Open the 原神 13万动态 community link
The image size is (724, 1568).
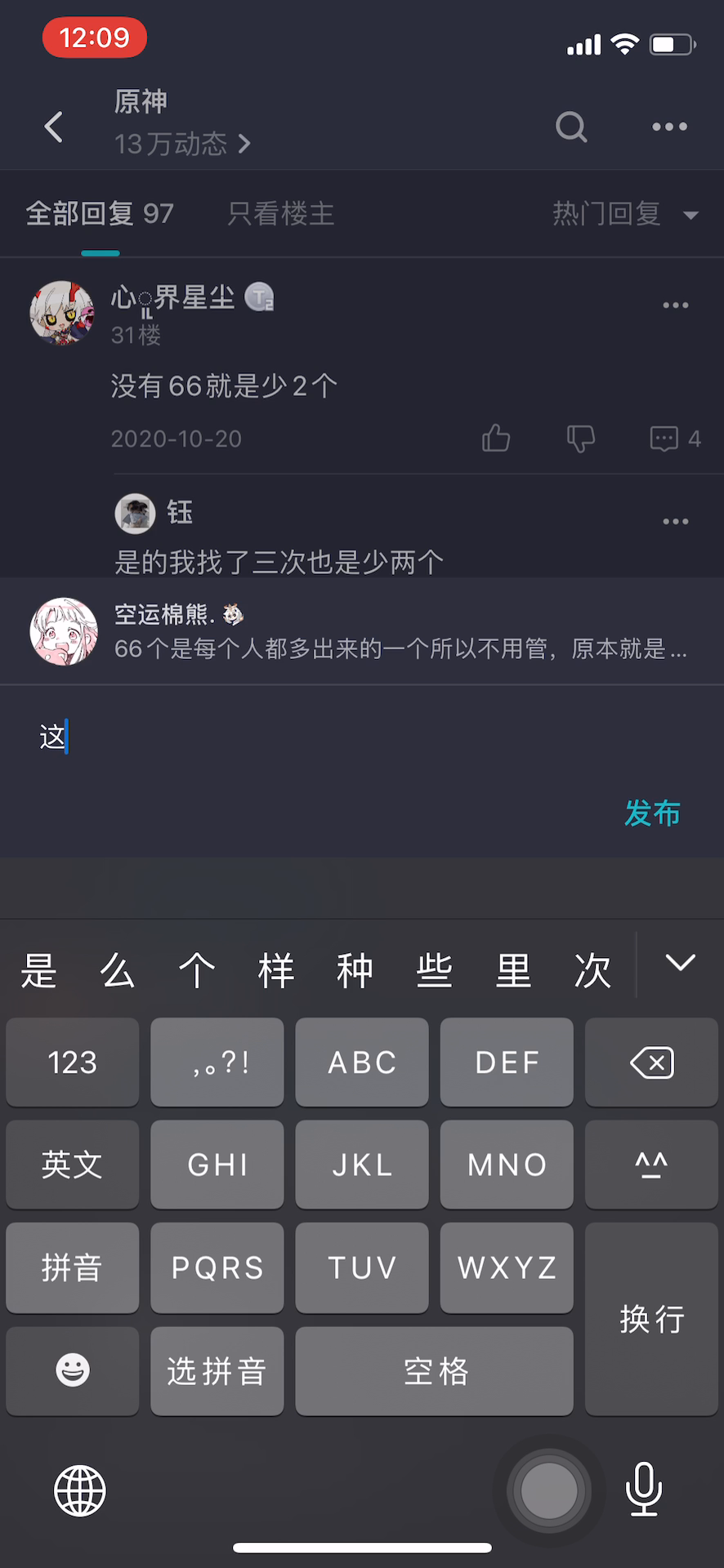pos(181,123)
